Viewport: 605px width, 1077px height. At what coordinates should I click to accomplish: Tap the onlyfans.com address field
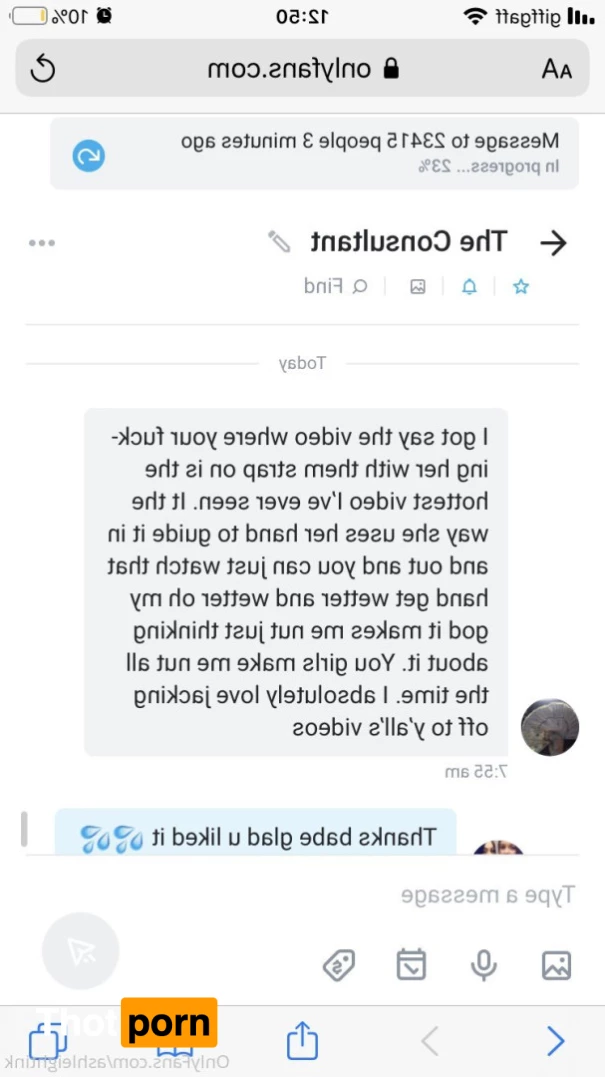[x=303, y=69]
